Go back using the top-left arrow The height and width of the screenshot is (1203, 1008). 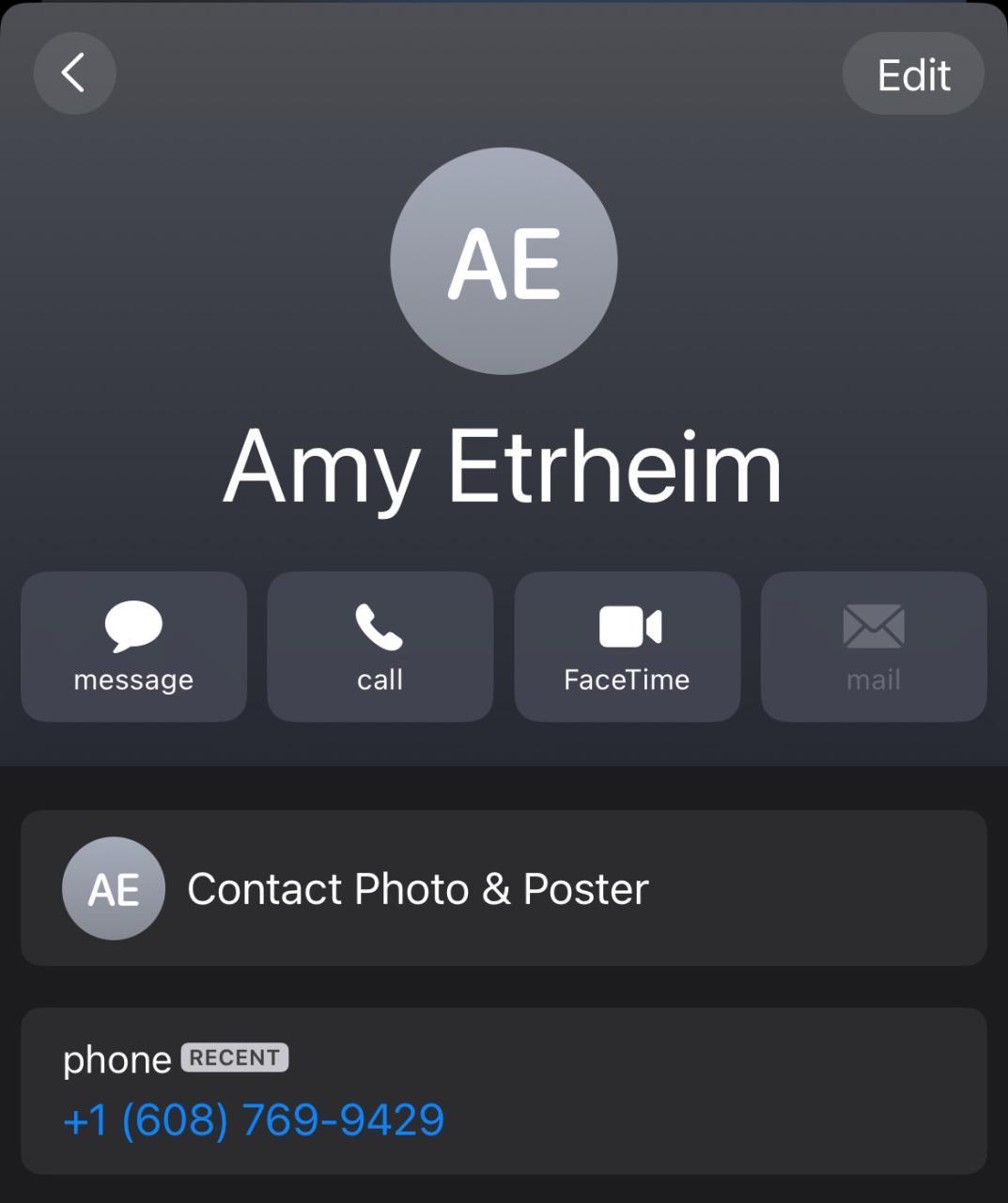[x=74, y=73]
